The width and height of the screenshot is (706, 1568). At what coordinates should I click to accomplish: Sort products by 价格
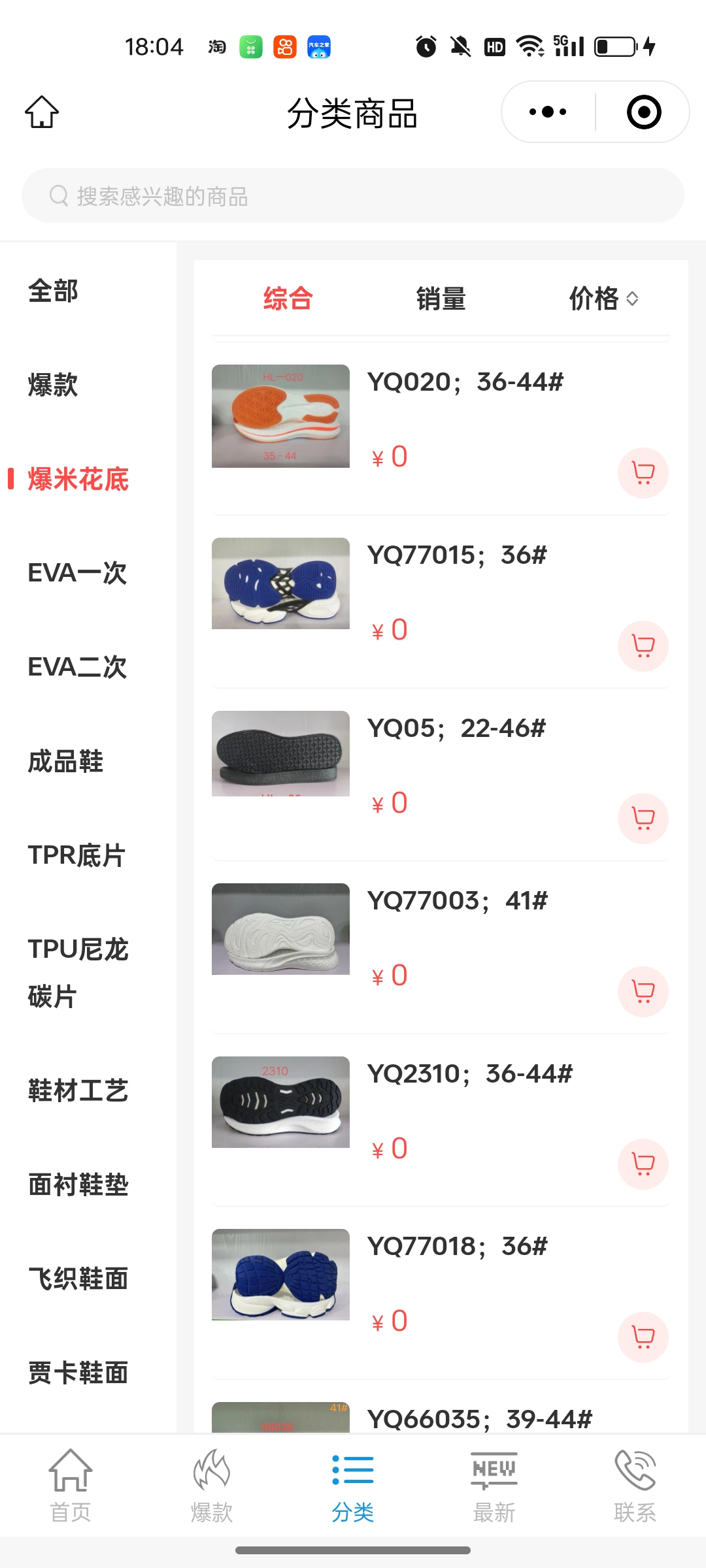[602, 299]
